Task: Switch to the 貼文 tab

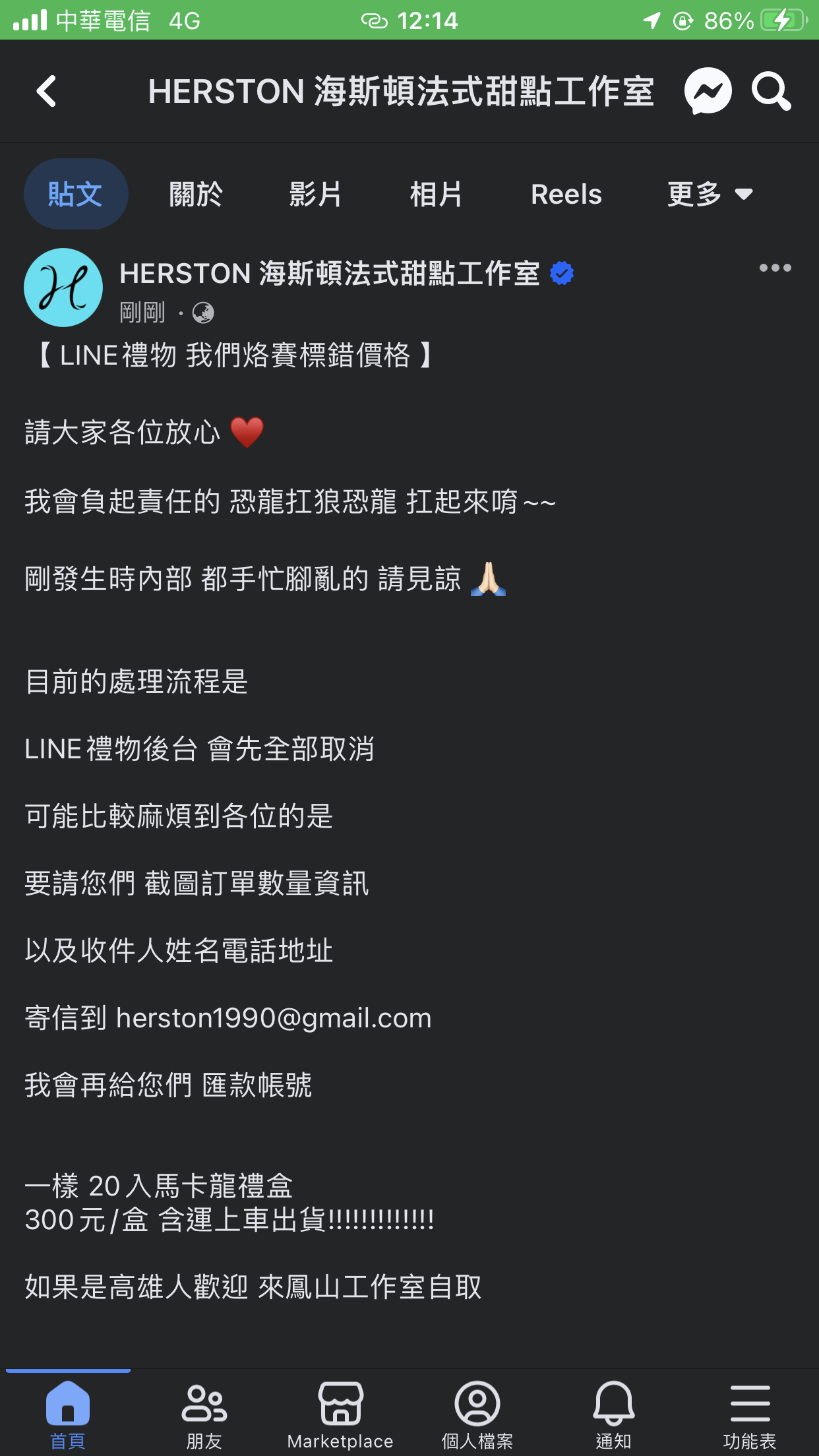Action: [x=76, y=194]
